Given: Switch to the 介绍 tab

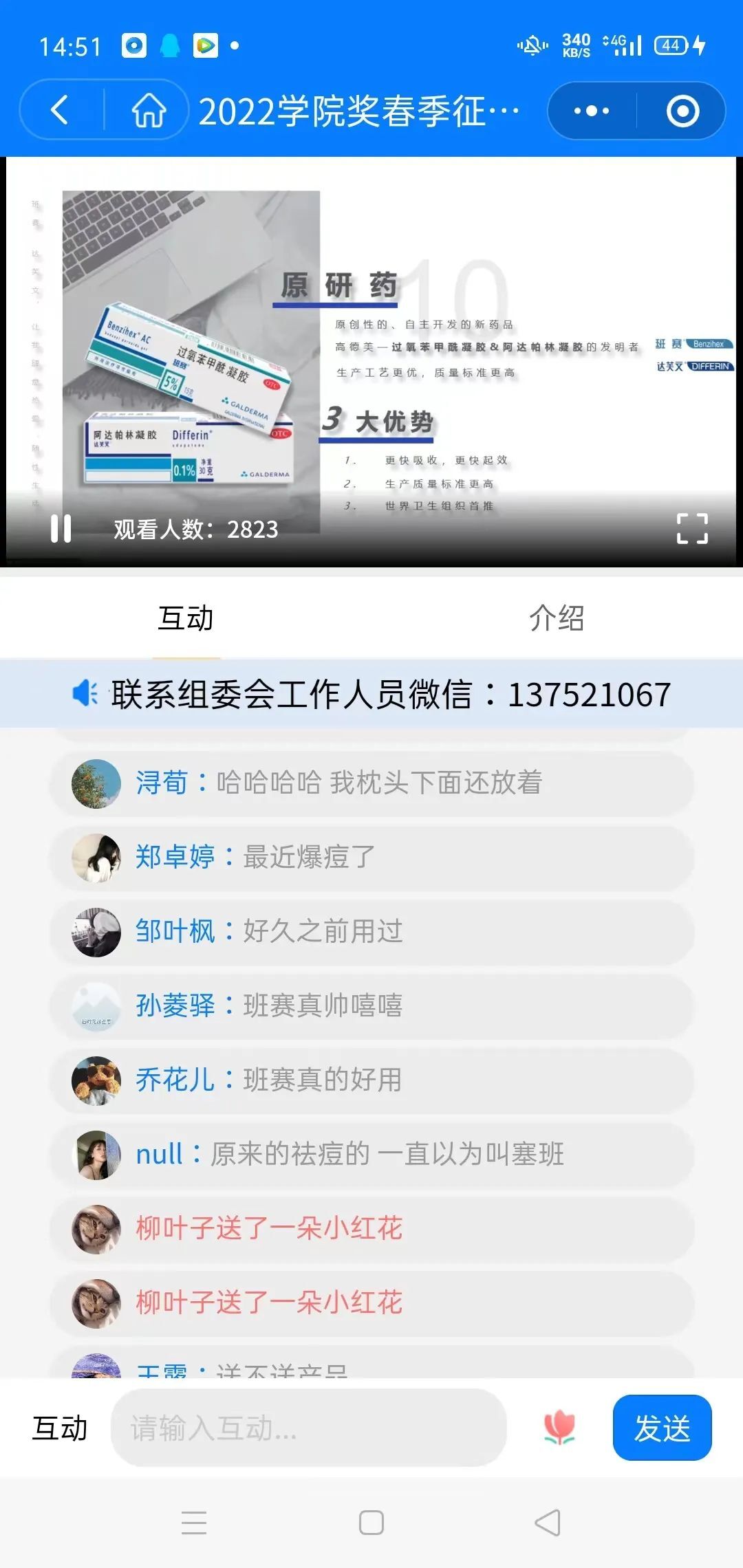Looking at the screenshot, I should pyautogui.click(x=557, y=618).
